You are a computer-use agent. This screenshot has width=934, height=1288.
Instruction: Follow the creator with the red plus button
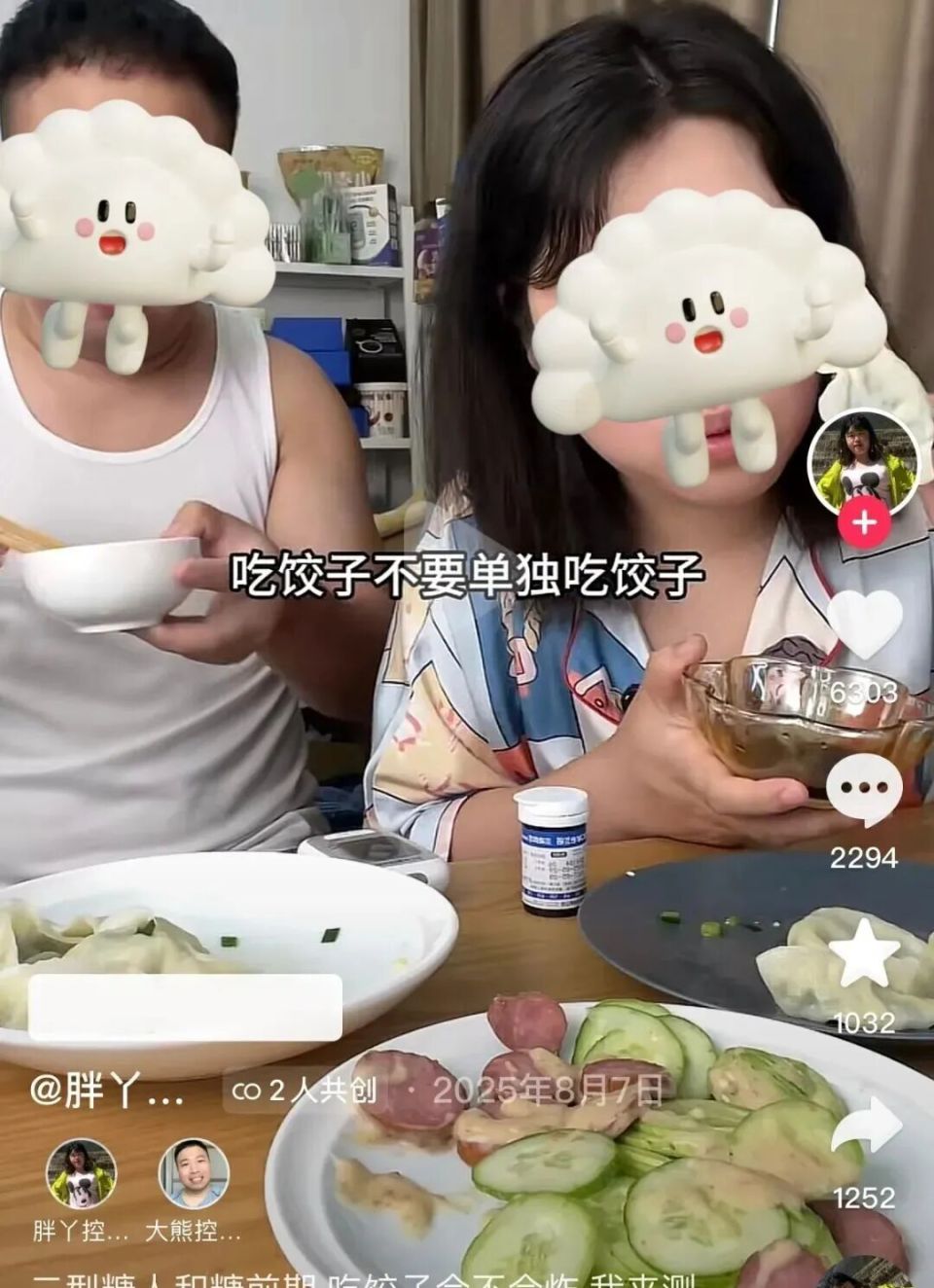coord(864,523)
